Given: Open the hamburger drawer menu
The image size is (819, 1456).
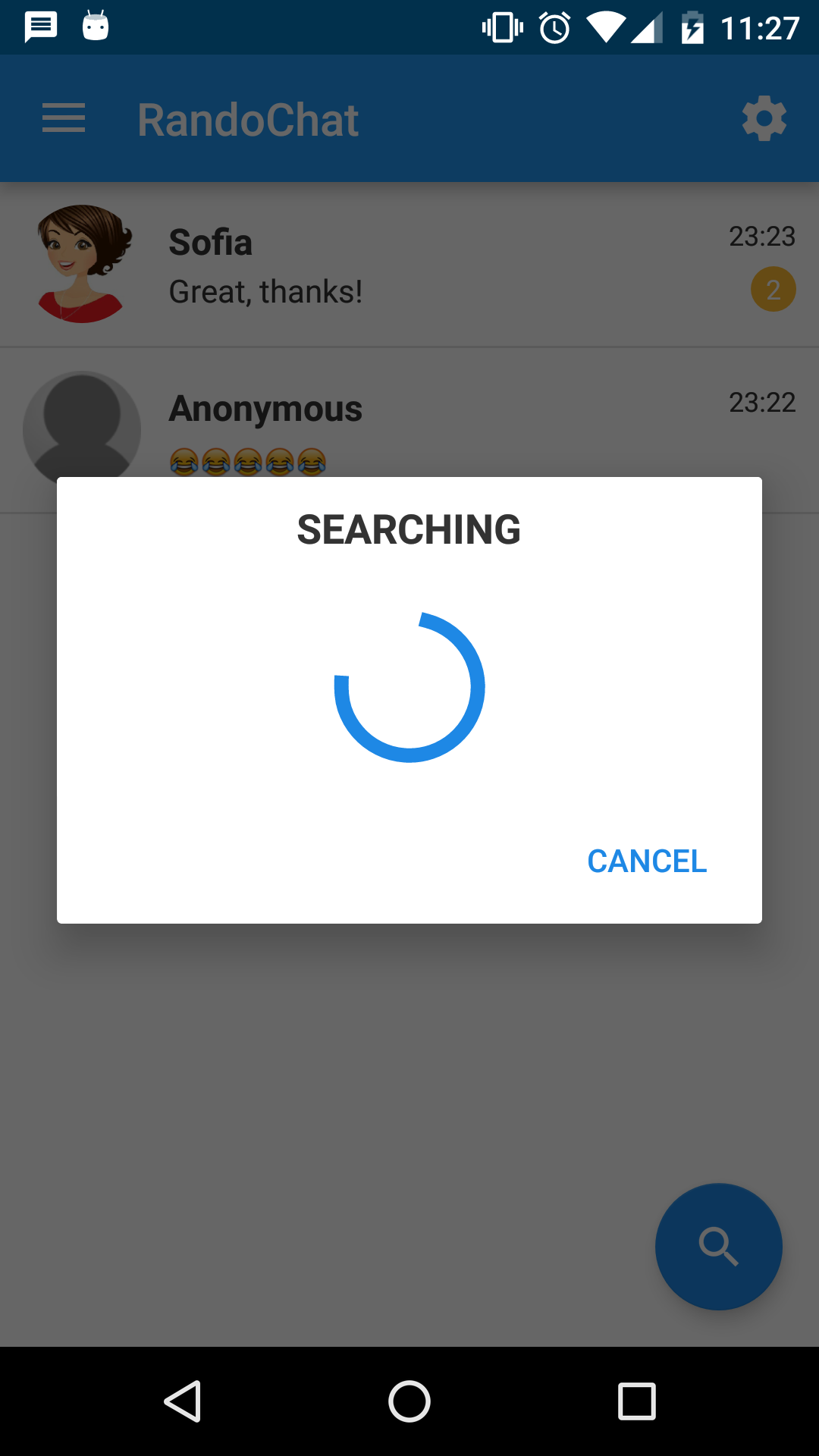Looking at the screenshot, I should coord(64,119).
